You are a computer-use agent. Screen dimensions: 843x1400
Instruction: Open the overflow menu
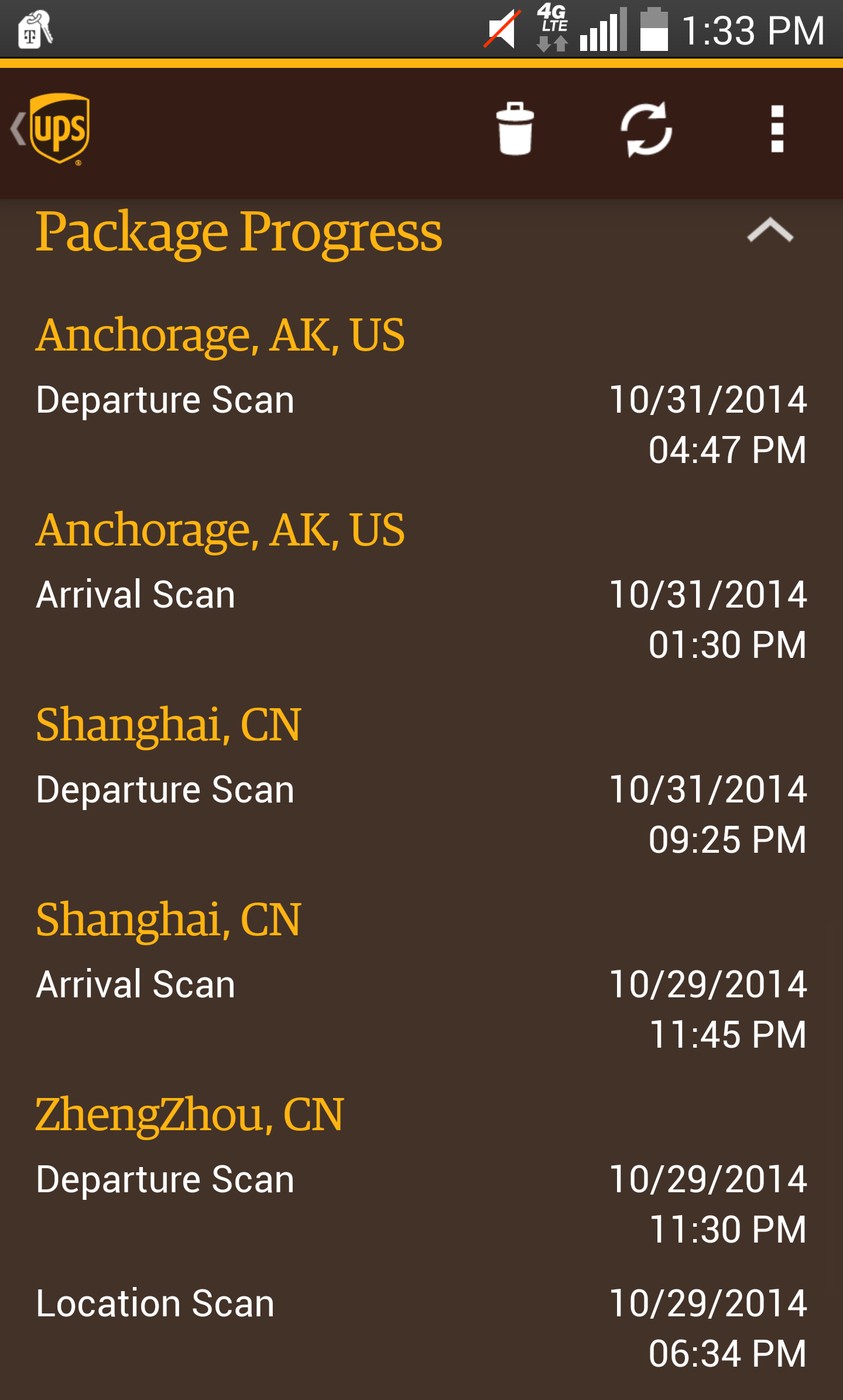pyautogui.click(x=777, y=129)
